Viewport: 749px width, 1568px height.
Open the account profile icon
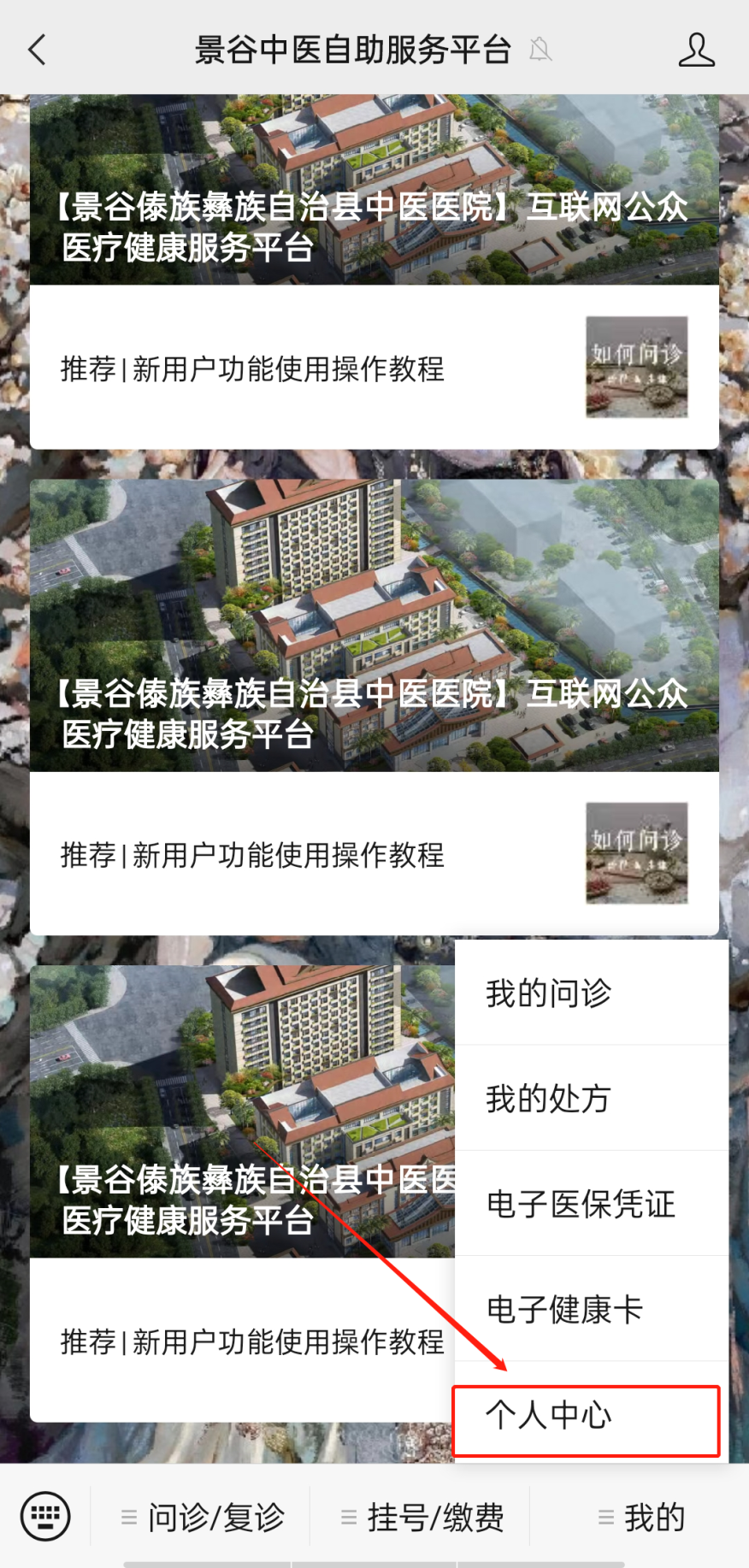coord(696,50)
